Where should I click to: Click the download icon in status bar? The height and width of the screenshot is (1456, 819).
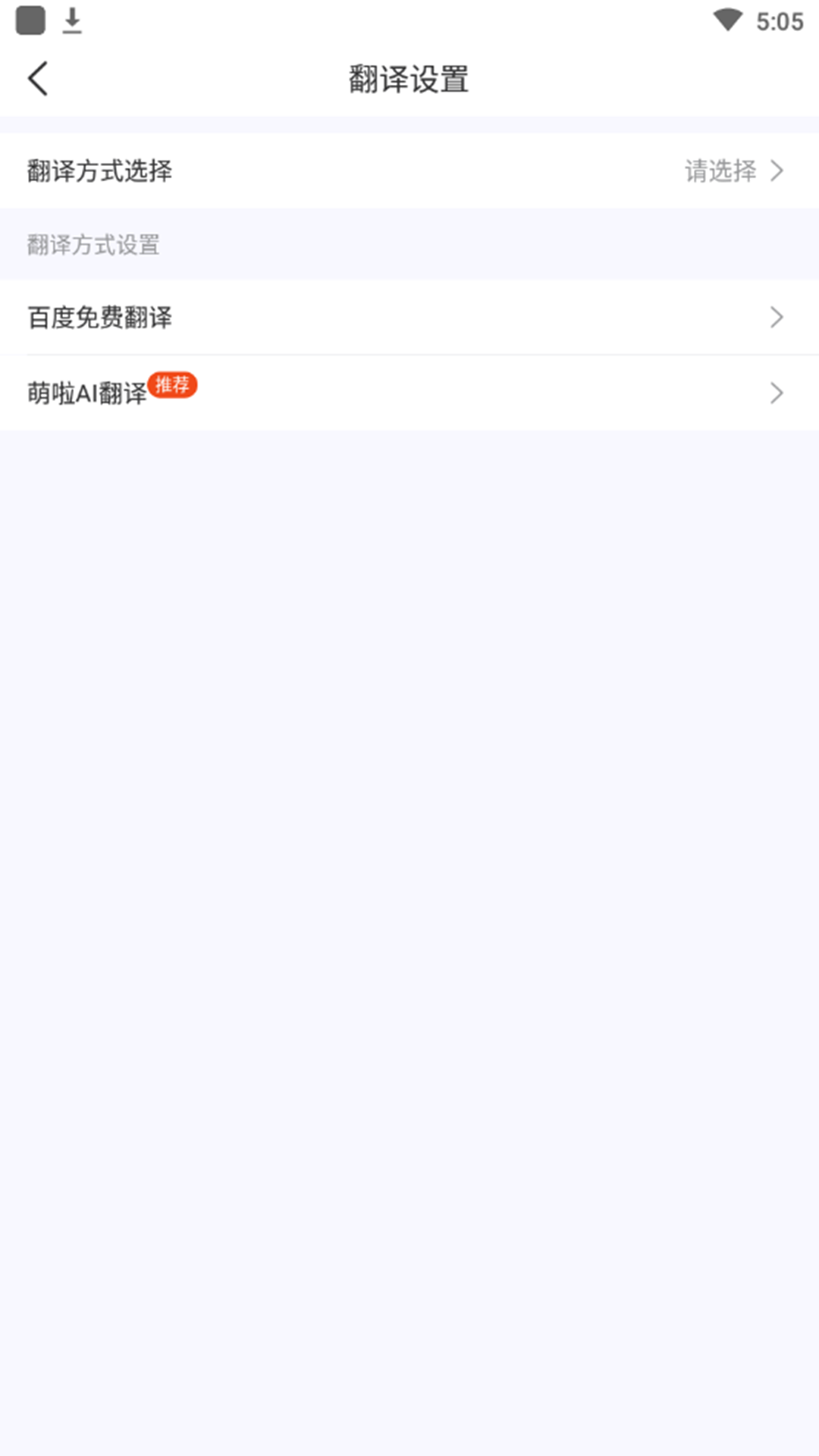(71, 22)
